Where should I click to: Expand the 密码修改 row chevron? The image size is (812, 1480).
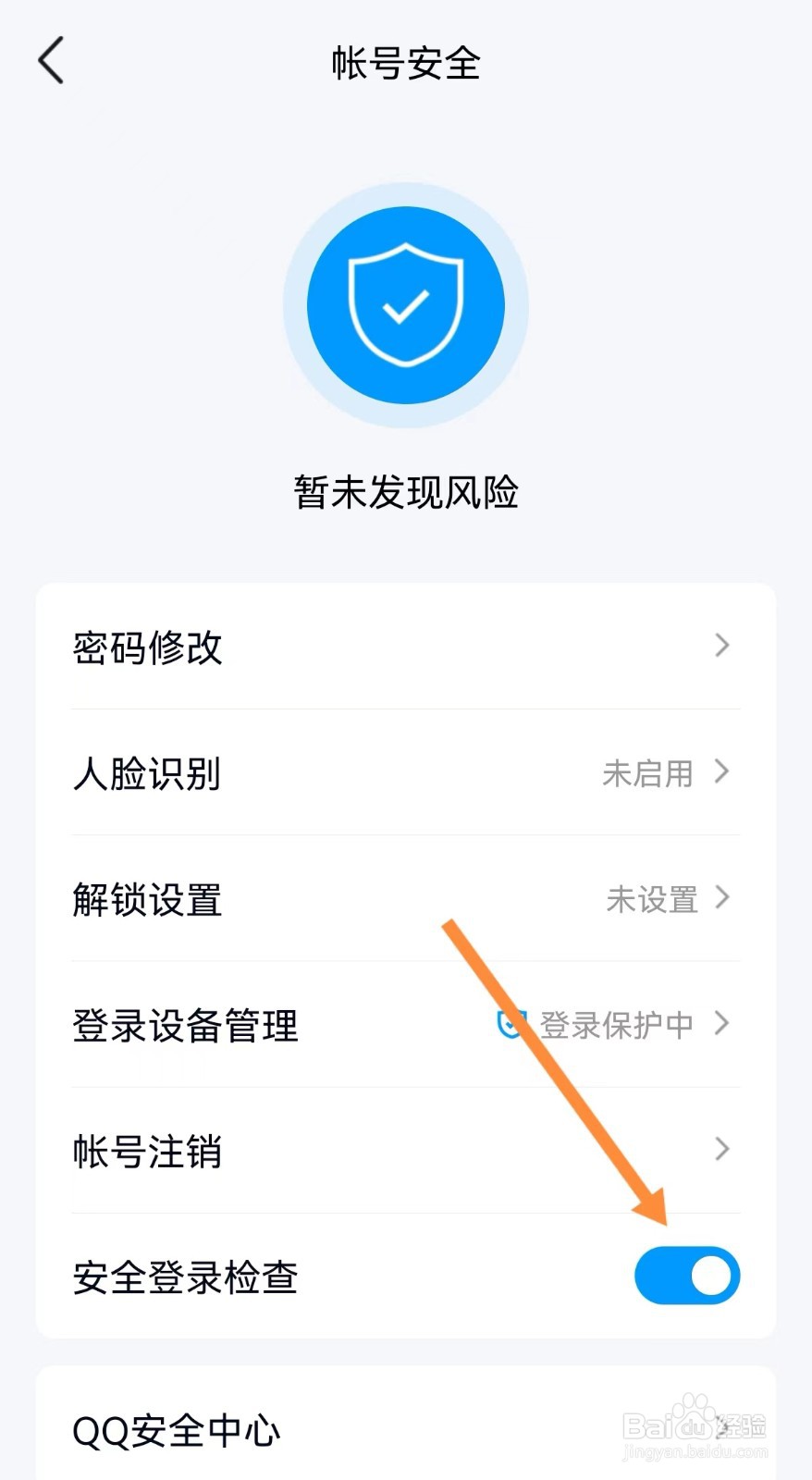coord(724,647)
